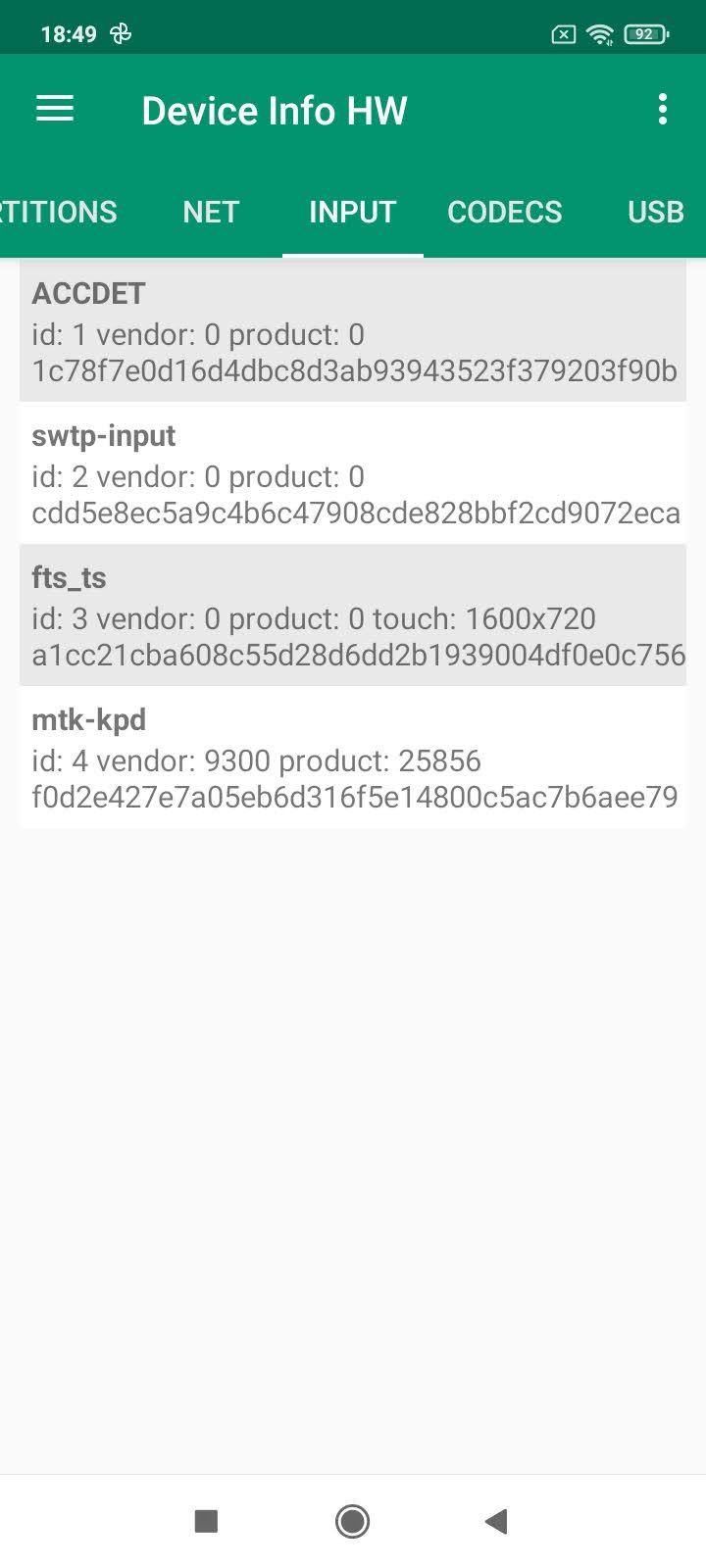
Task: Select the INPUT tab
Action: (x=352, y=212)
